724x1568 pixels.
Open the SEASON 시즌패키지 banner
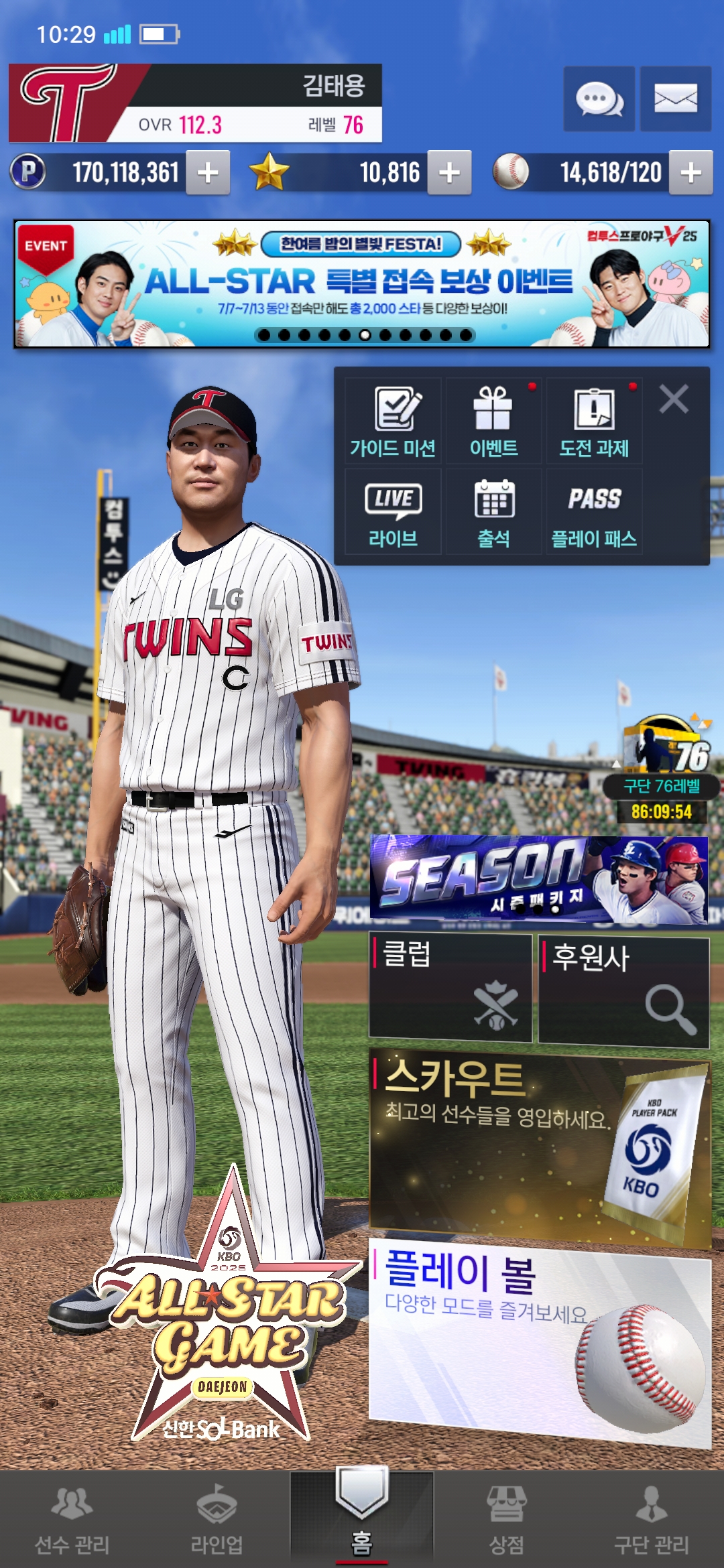[x=539, y=880]
